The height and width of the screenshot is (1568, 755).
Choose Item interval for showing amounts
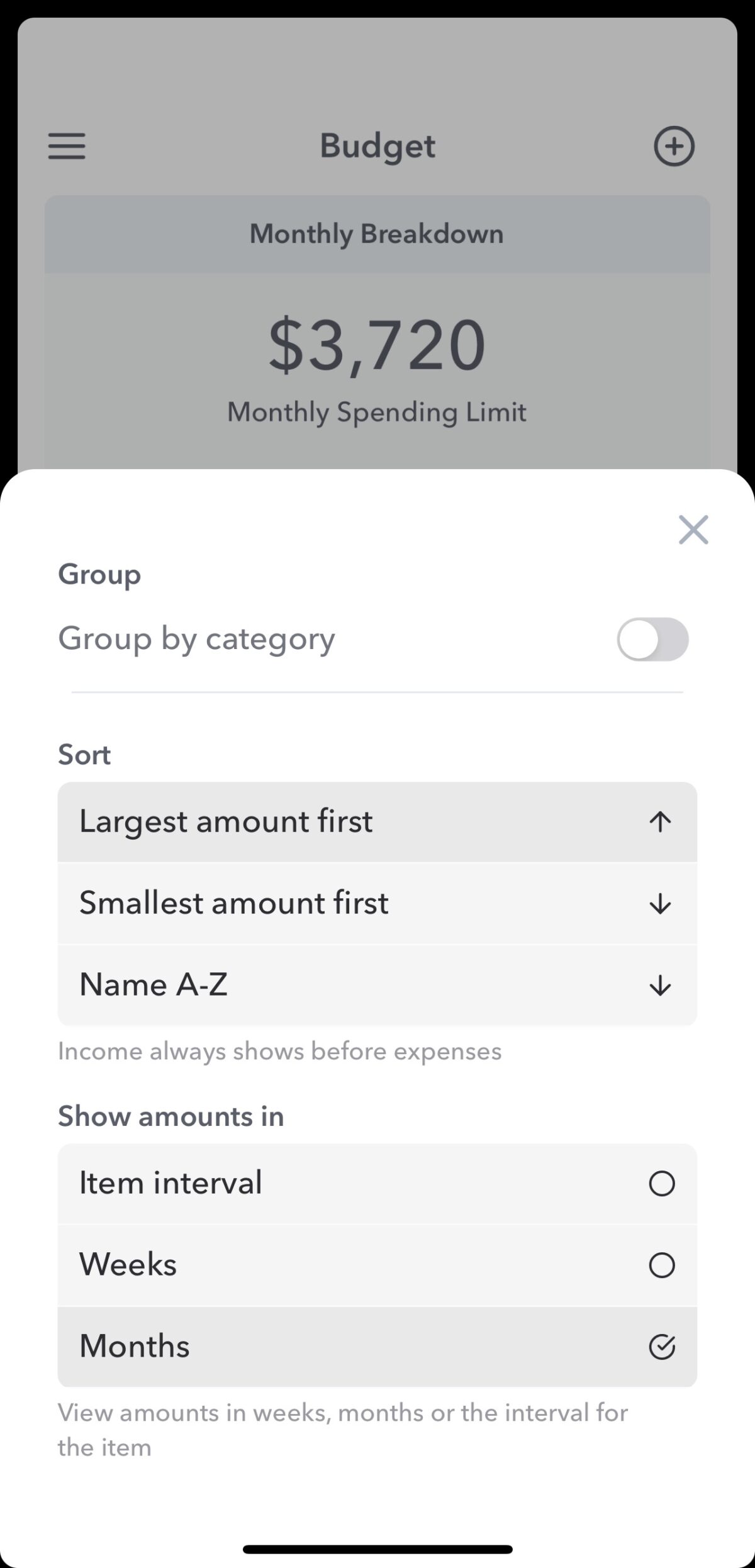[377, 1182]
